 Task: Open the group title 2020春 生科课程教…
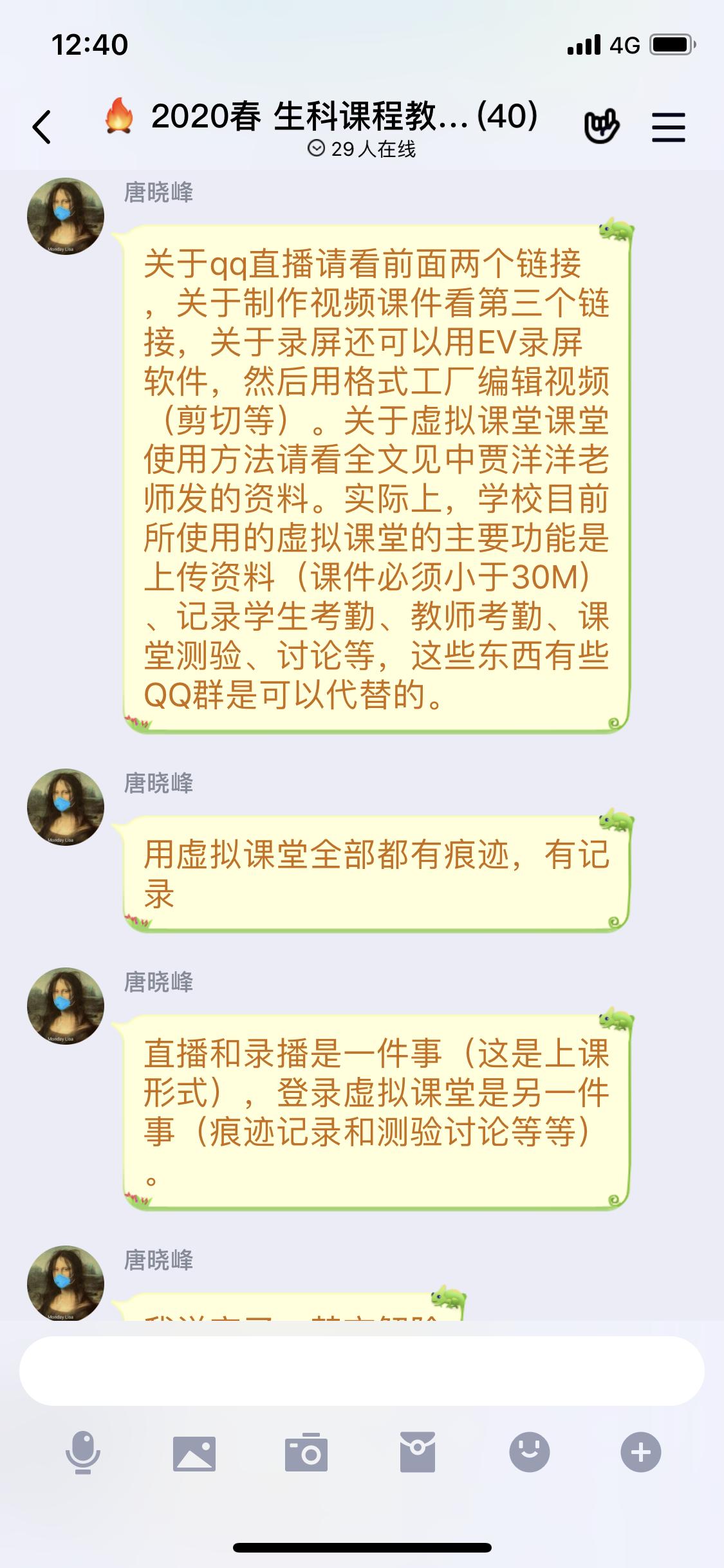[x=344, y=117]
